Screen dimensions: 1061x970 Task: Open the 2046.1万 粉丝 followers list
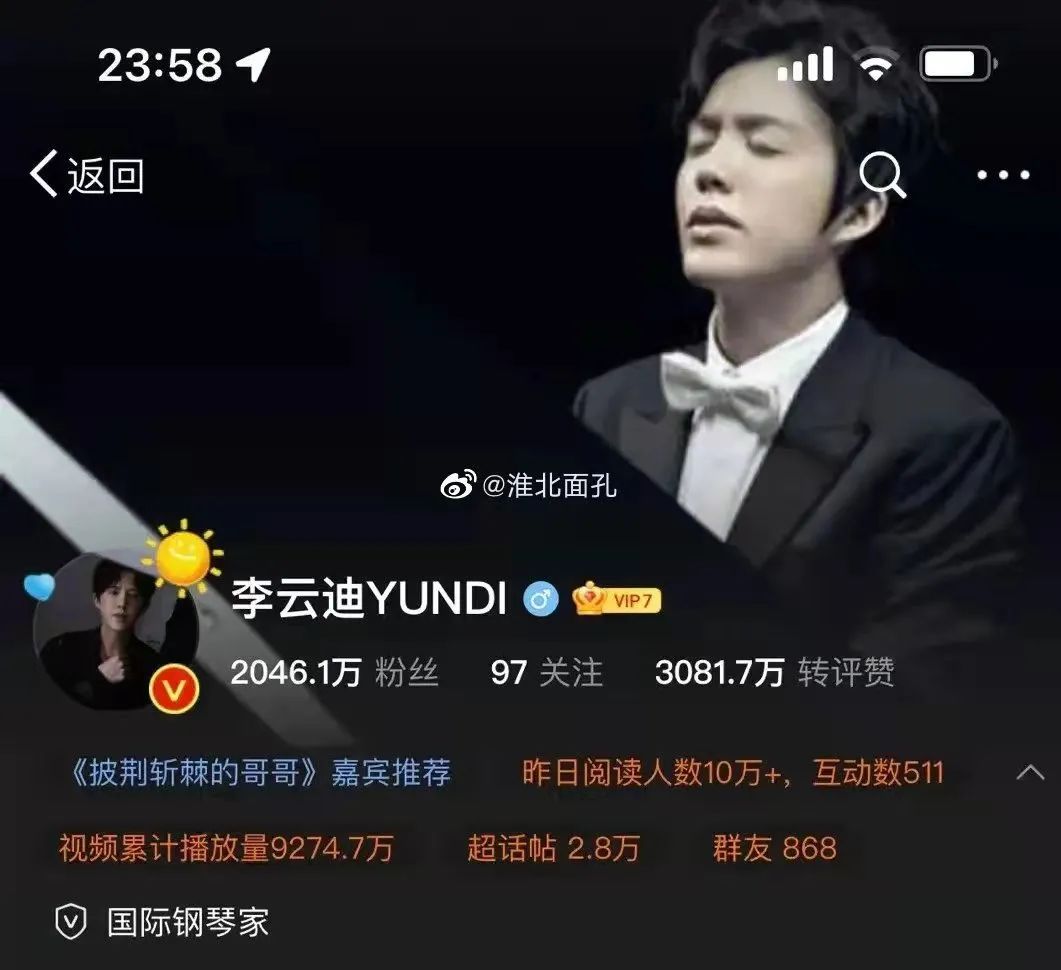tap(334, 673)
